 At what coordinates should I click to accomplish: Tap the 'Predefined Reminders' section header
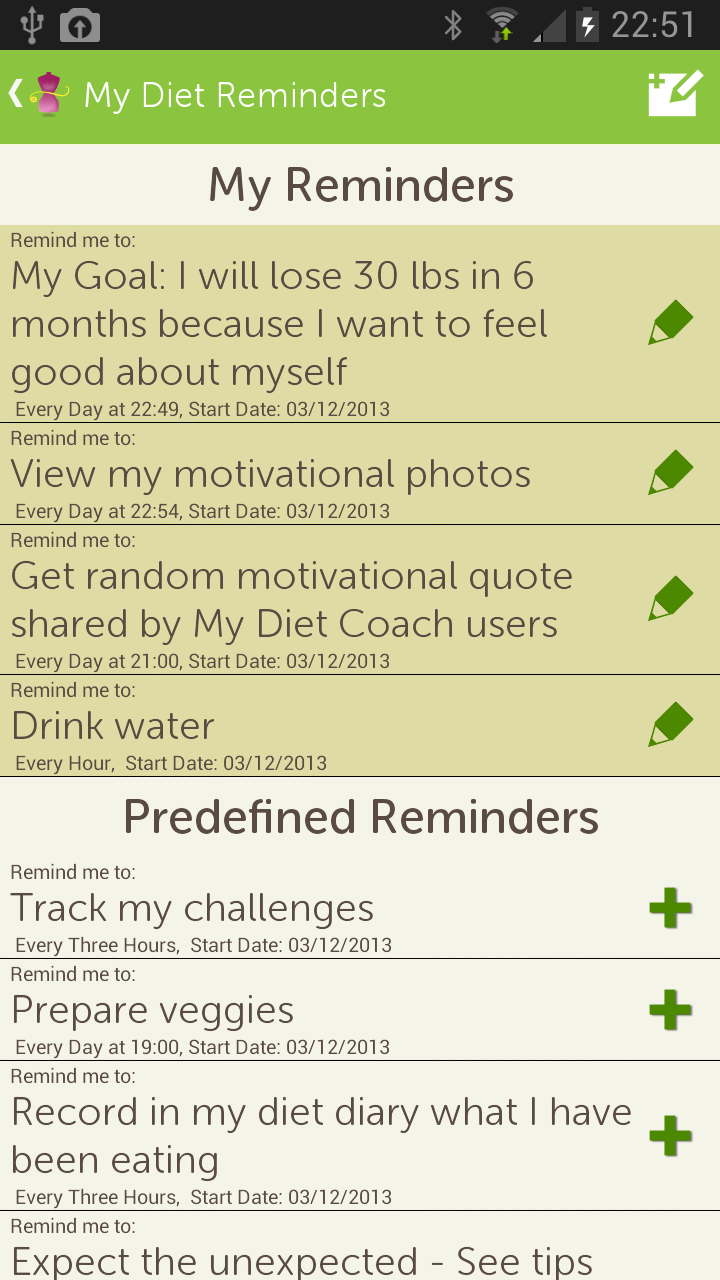[360, 816]
